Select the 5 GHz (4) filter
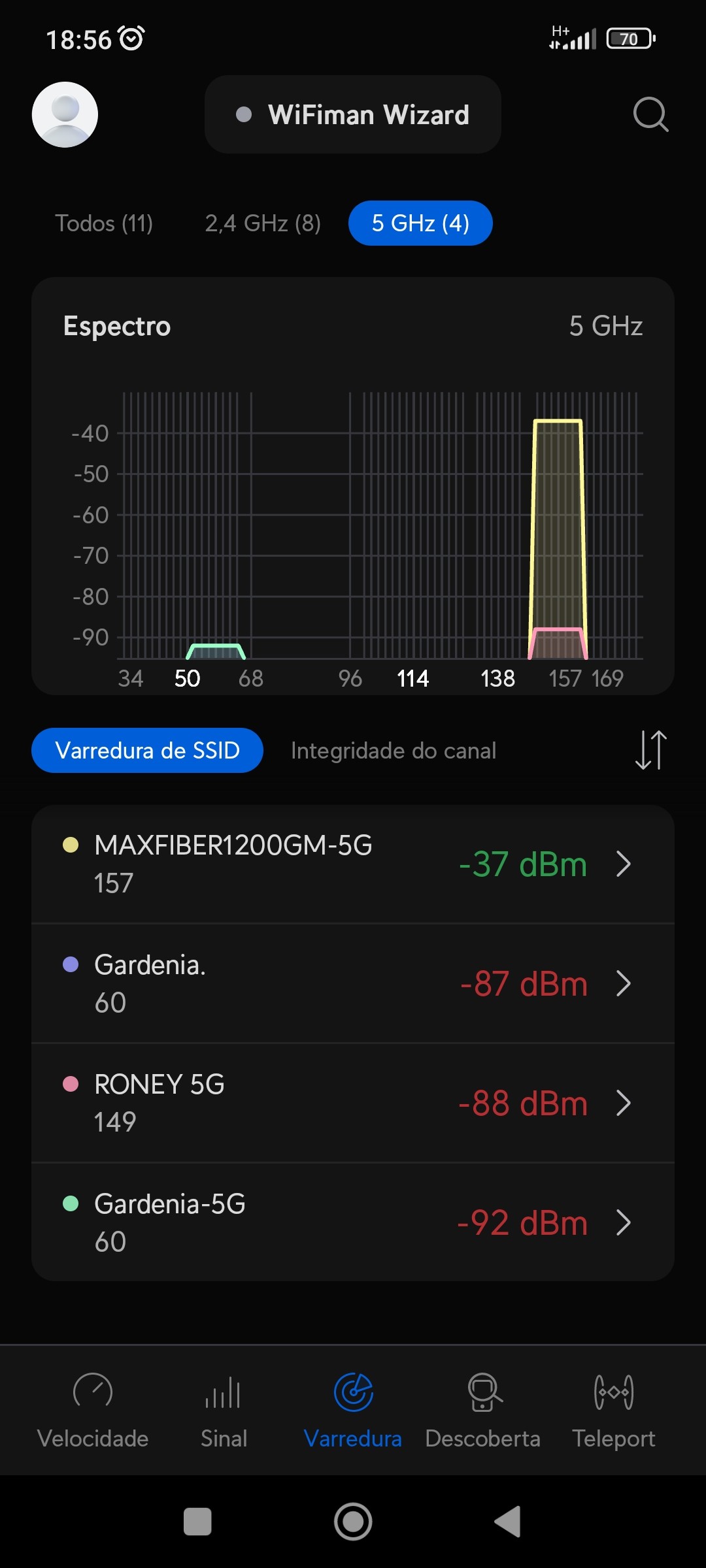Viewport: 706px width, 1568px height. click(x=420, y=223)
